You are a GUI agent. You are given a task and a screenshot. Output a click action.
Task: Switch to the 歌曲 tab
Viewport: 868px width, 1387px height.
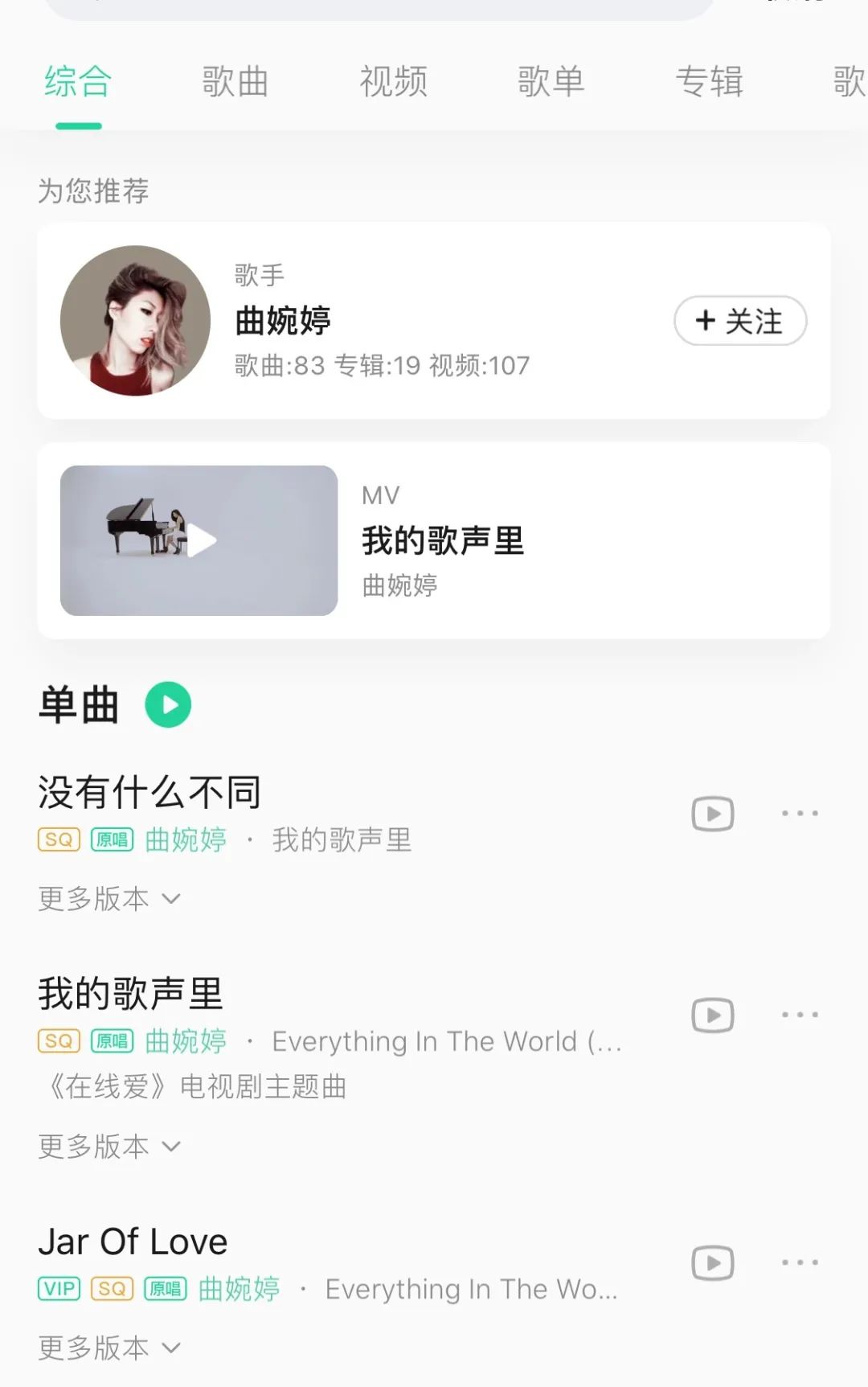click(x=236, y=81)
